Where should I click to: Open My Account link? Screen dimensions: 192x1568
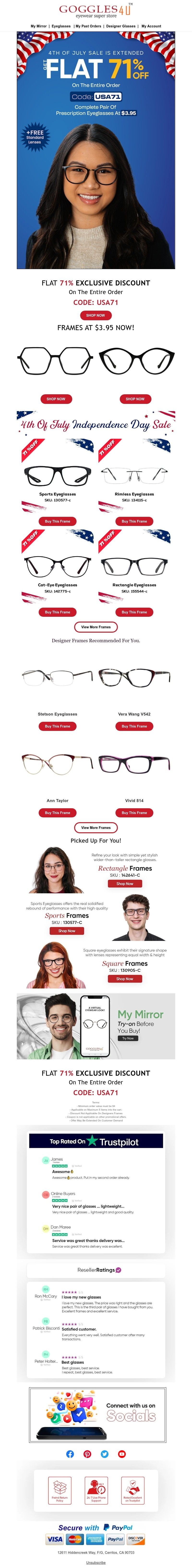pyautogui.click(x=151, y=26)
